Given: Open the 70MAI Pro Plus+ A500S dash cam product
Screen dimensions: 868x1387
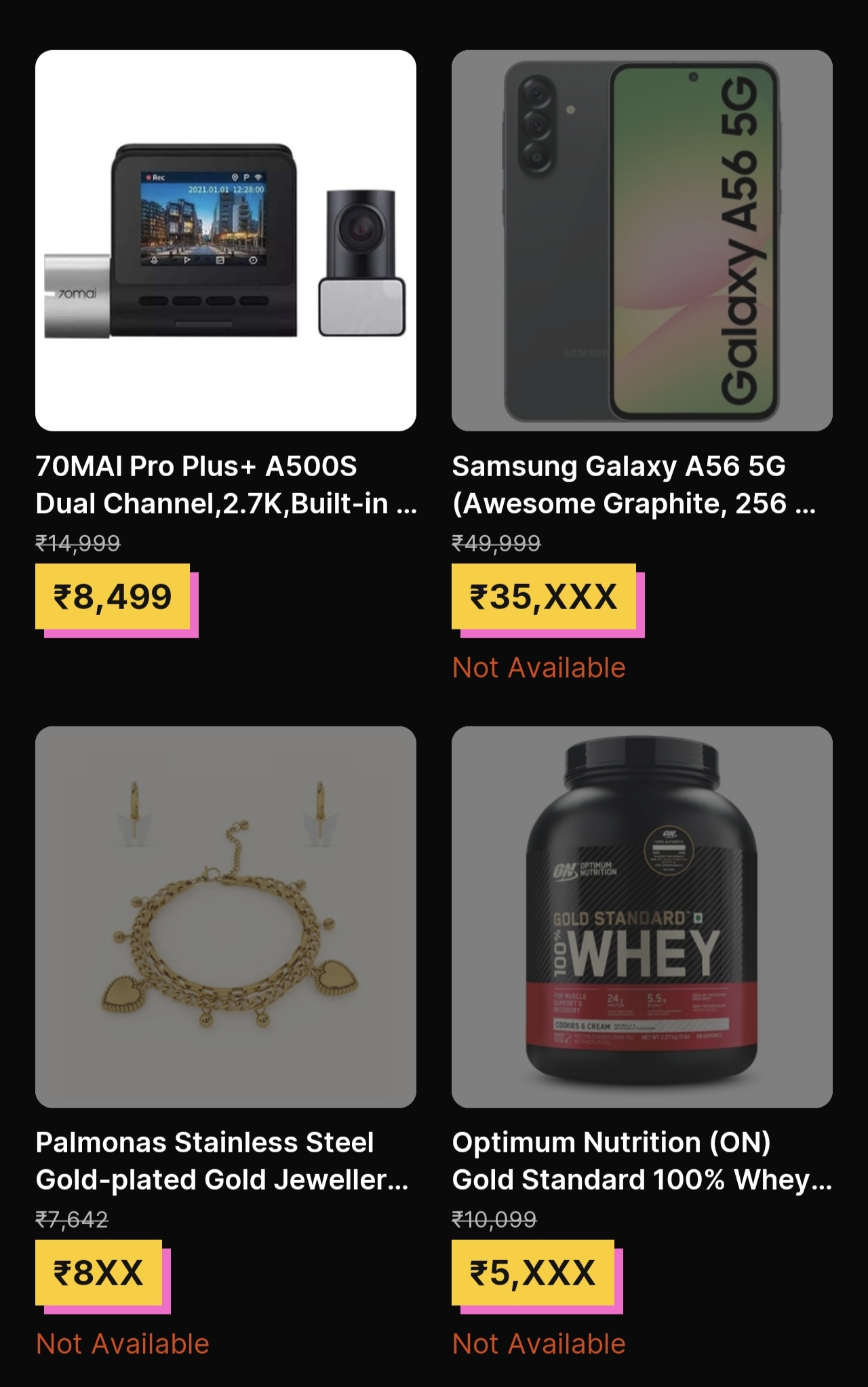Looking at the screenshot, I should pyautogui.click(x=225, y=241).
